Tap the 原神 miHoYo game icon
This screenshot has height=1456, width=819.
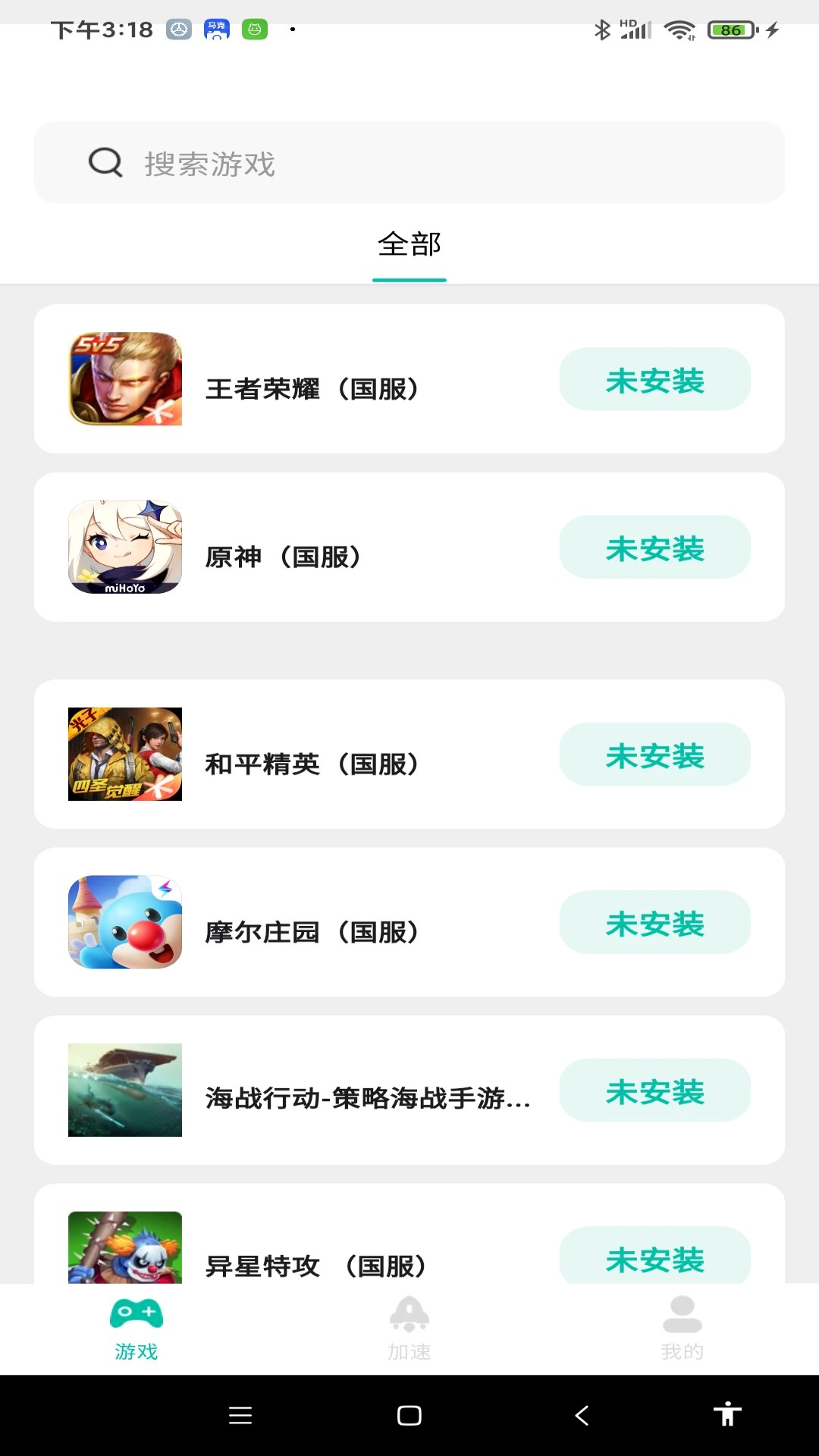coord(124,548)
